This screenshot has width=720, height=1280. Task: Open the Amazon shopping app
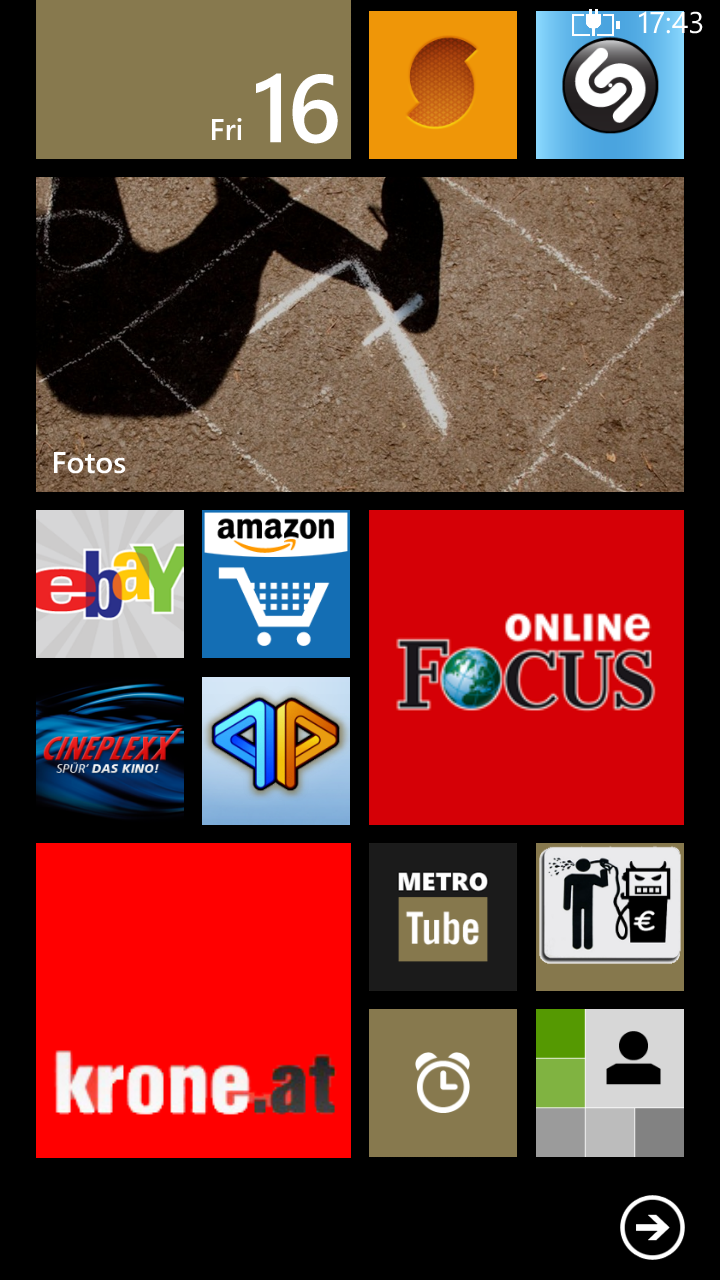click(276, 584)
